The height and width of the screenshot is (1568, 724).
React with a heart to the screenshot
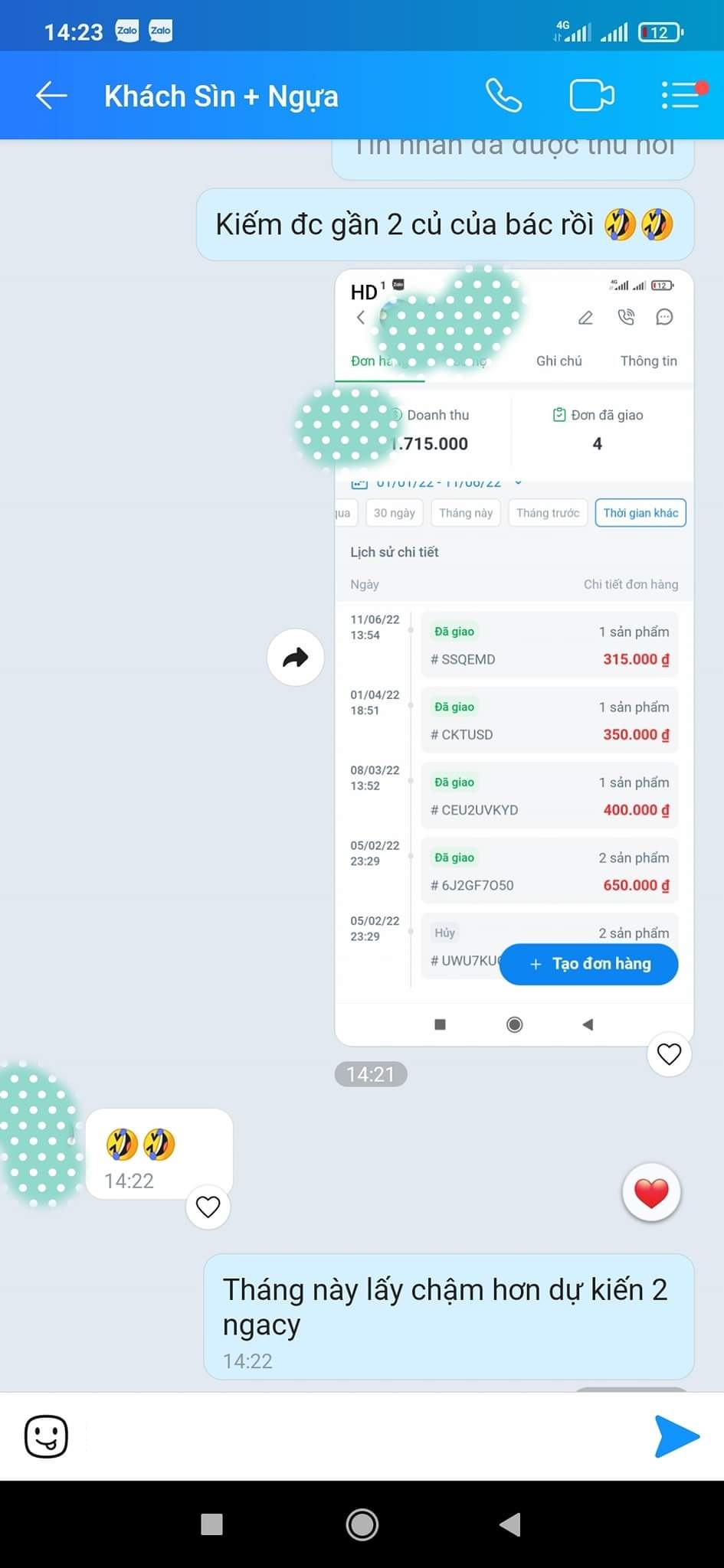click(669, 1054)
